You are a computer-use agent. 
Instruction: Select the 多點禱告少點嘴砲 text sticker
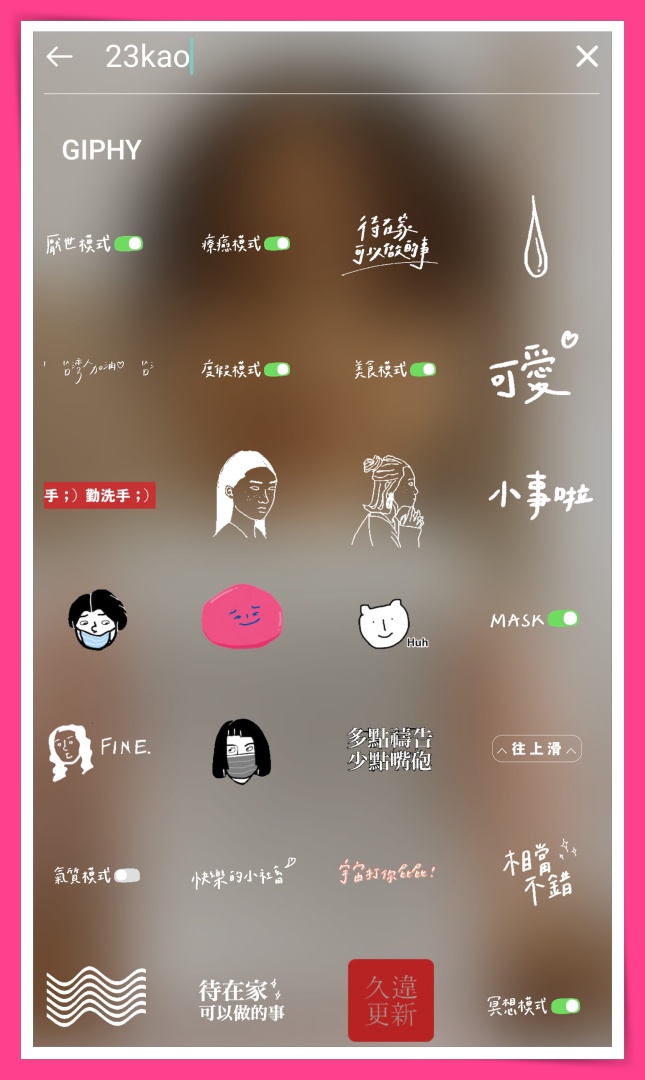click(x=390, y=749)
